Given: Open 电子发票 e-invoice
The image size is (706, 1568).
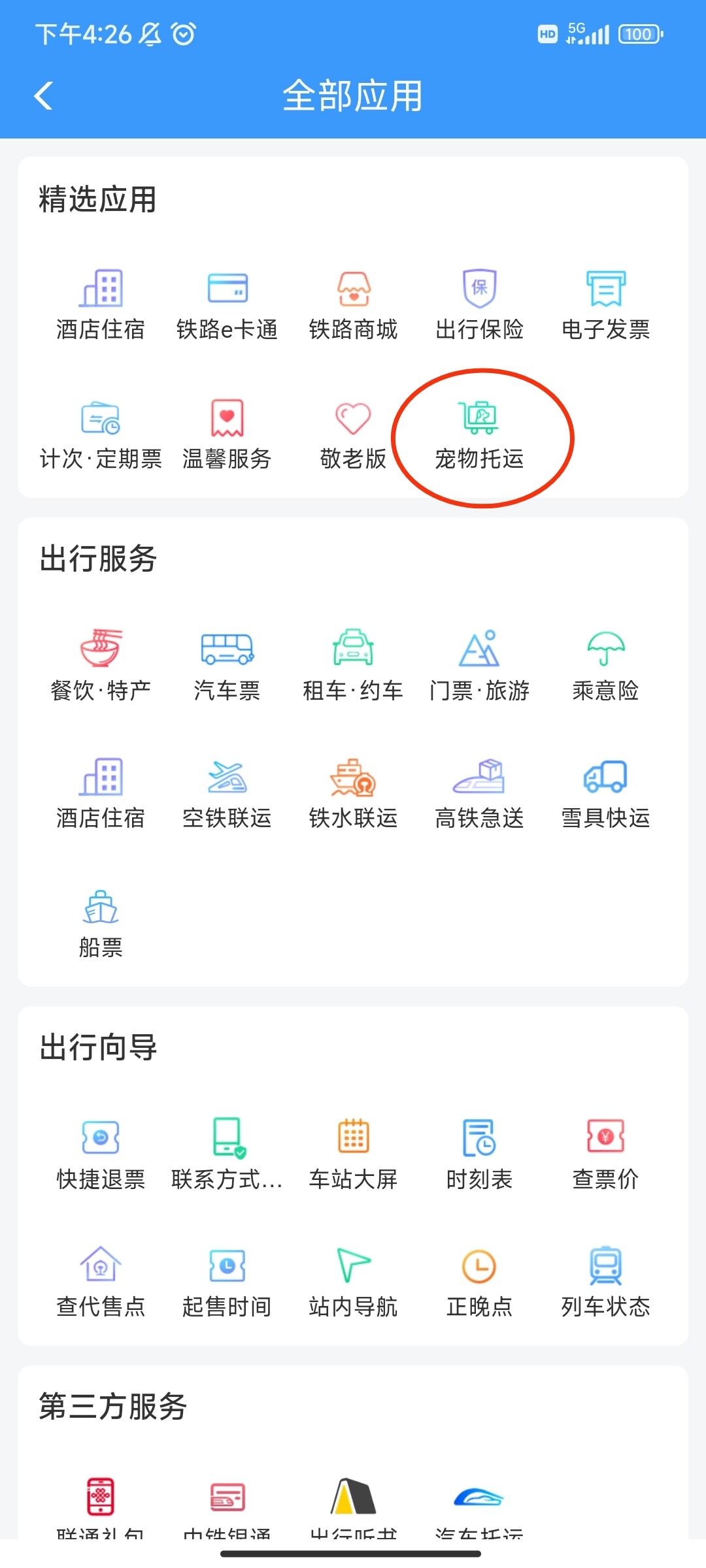Looking at the screenshot, I should click(606, 306).
